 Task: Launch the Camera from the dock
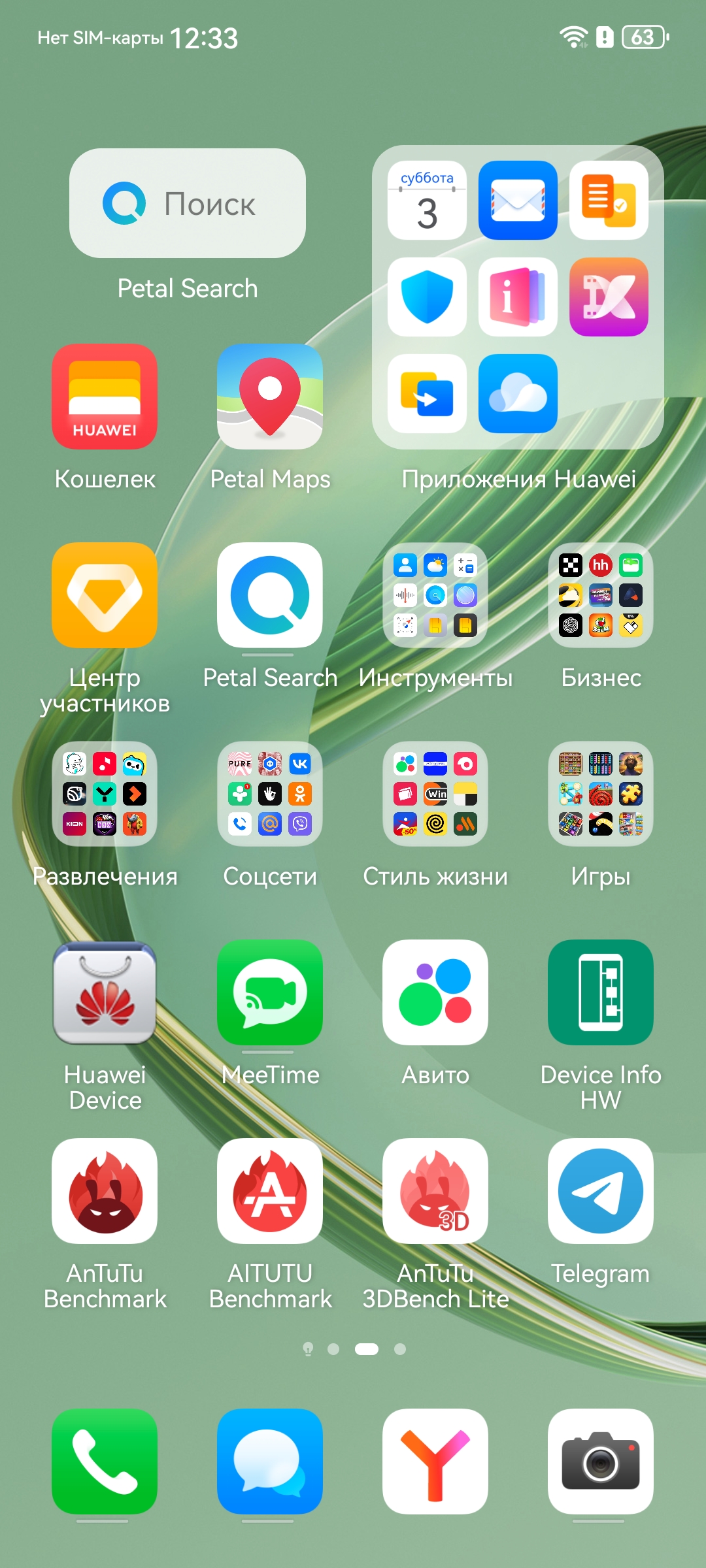[601, 1462]
